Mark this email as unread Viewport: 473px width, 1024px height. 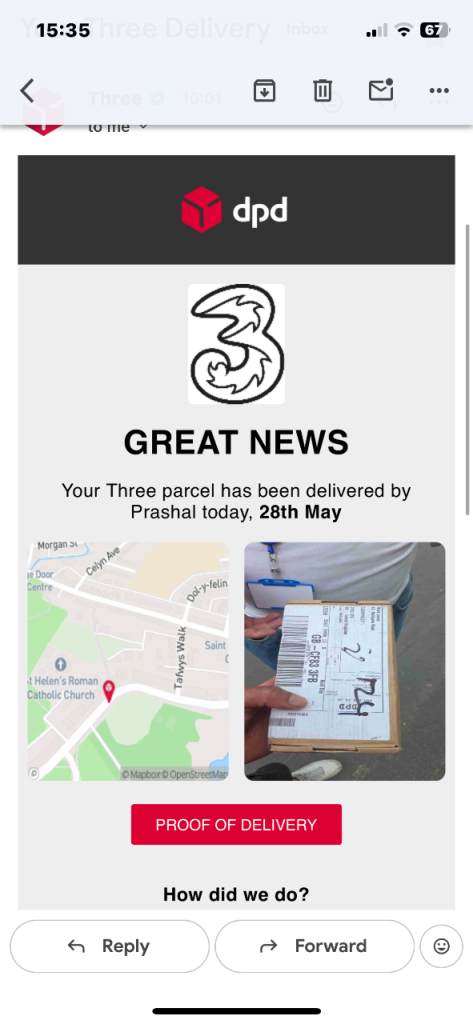pos(381,90)
